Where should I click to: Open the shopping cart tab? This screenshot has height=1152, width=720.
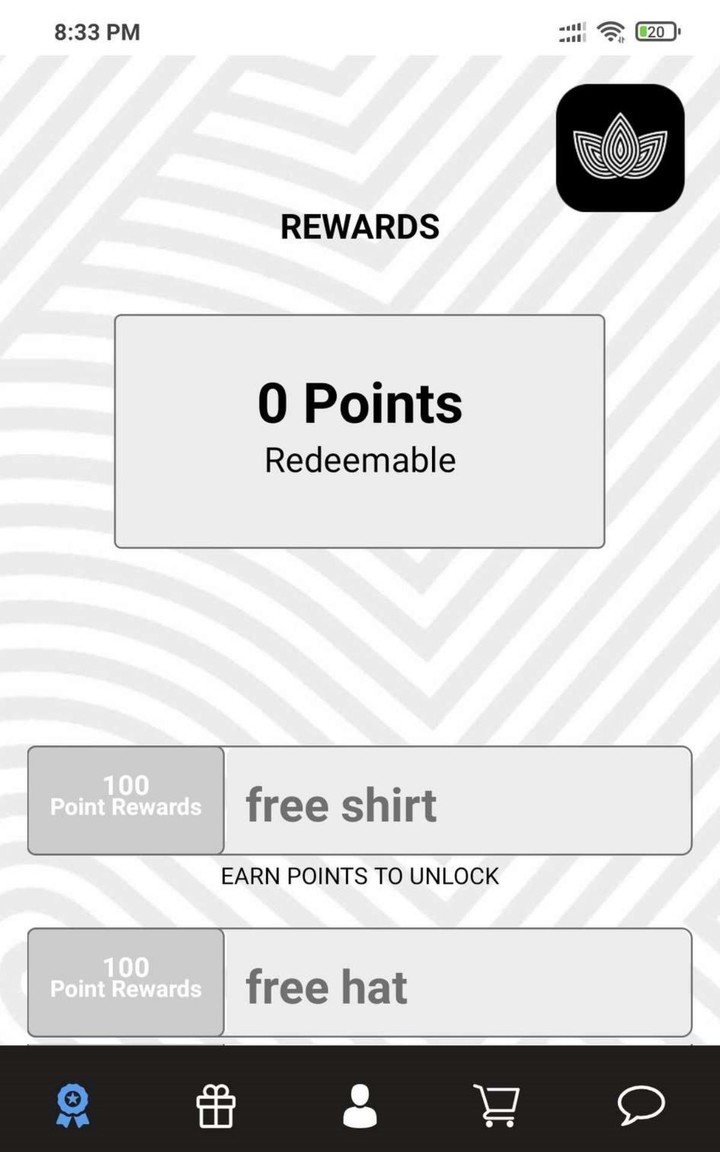click(x=496, y=1106)
